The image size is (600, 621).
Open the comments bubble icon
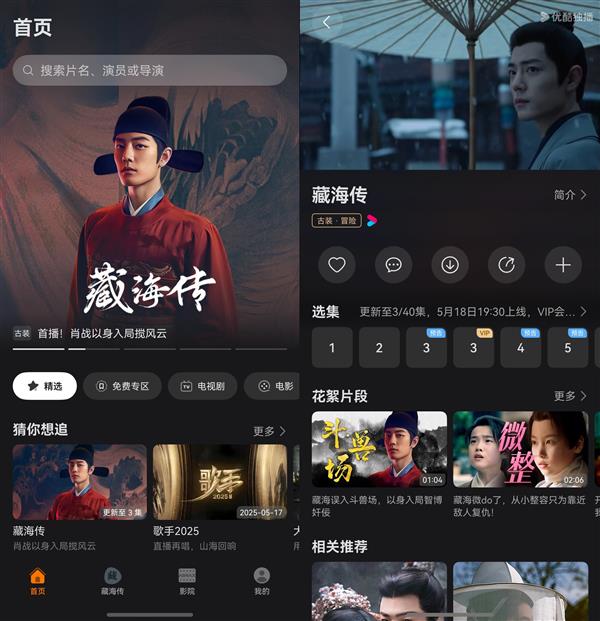(393, 265)
